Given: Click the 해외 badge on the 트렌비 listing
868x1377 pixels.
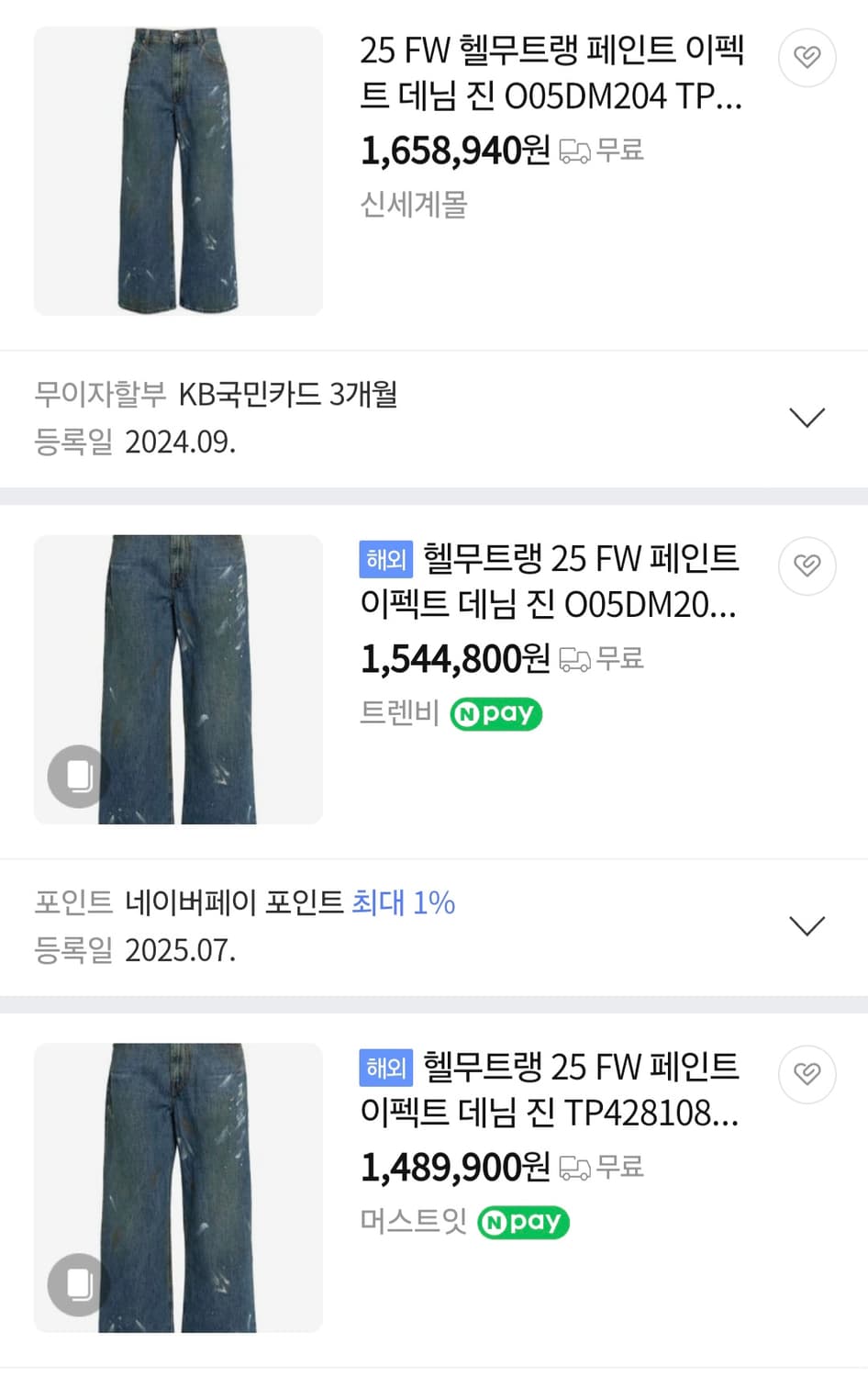Looking at the screenshot, I should (x=384, y=558).
